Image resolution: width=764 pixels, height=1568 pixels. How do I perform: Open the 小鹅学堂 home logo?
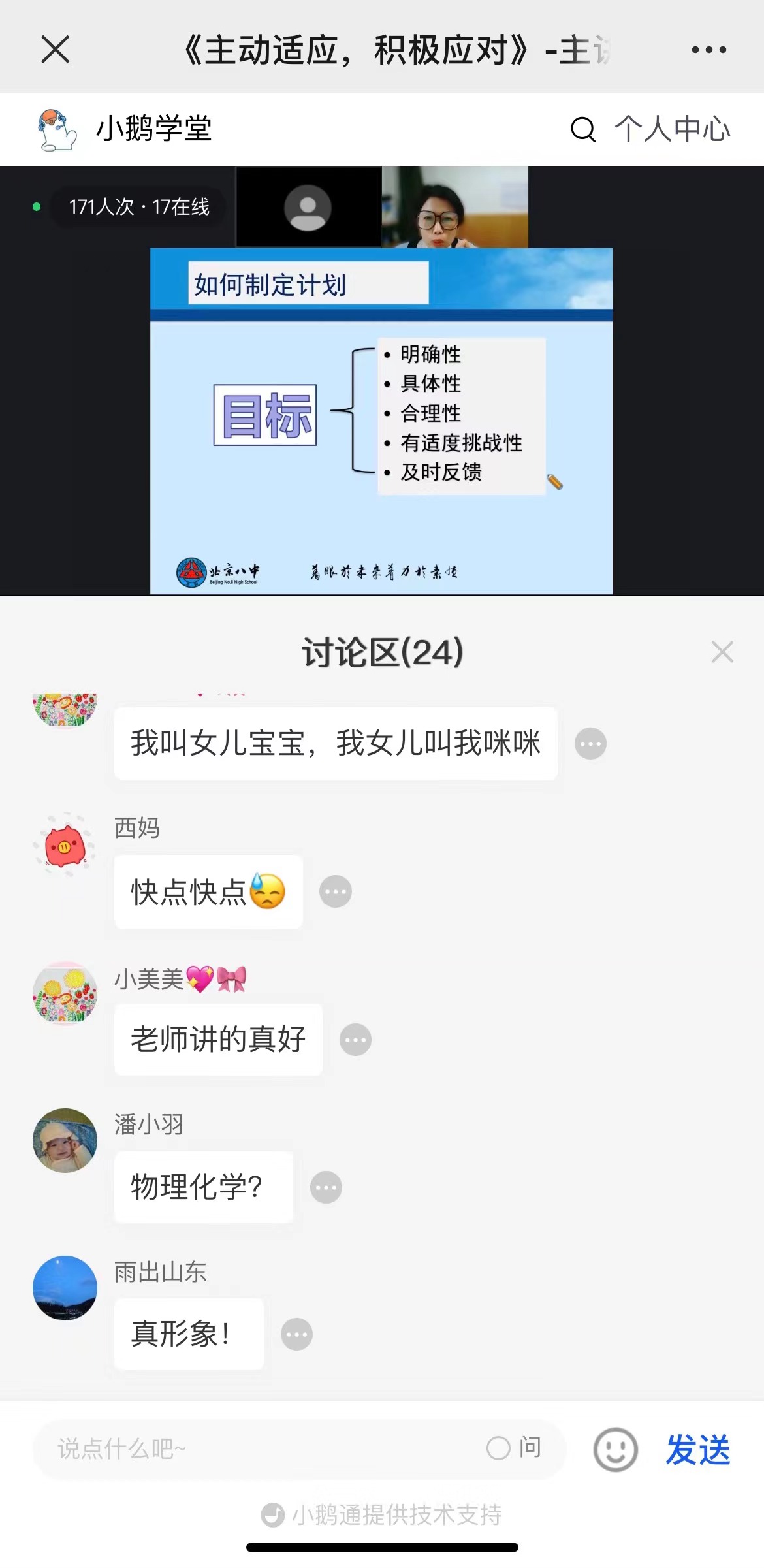[x=57, y=129]
